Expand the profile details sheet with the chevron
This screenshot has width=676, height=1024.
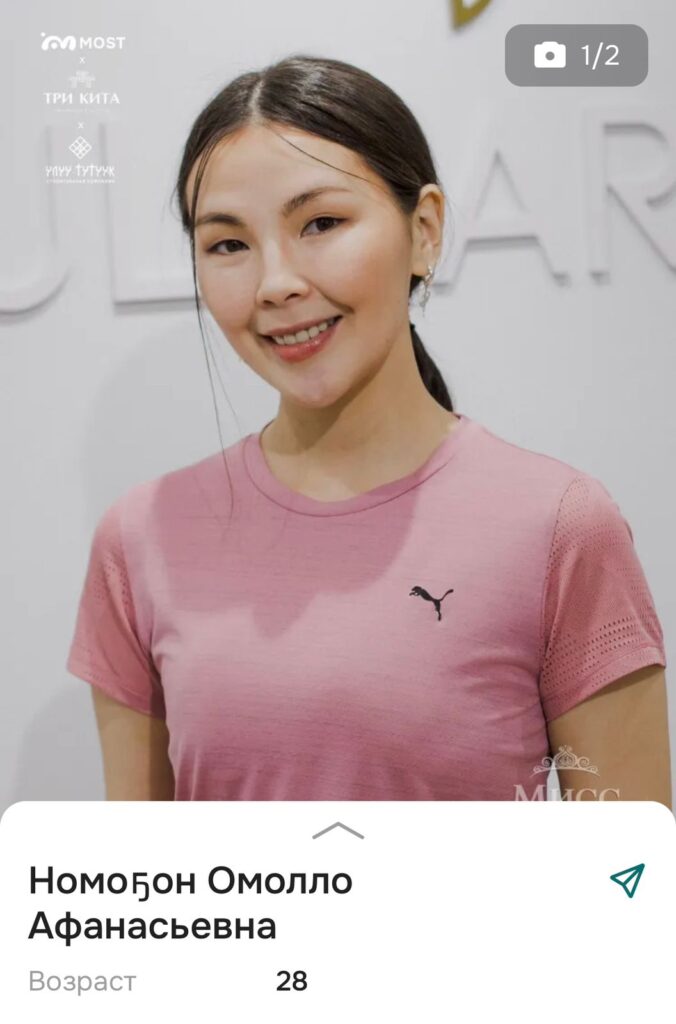[338, 830]
